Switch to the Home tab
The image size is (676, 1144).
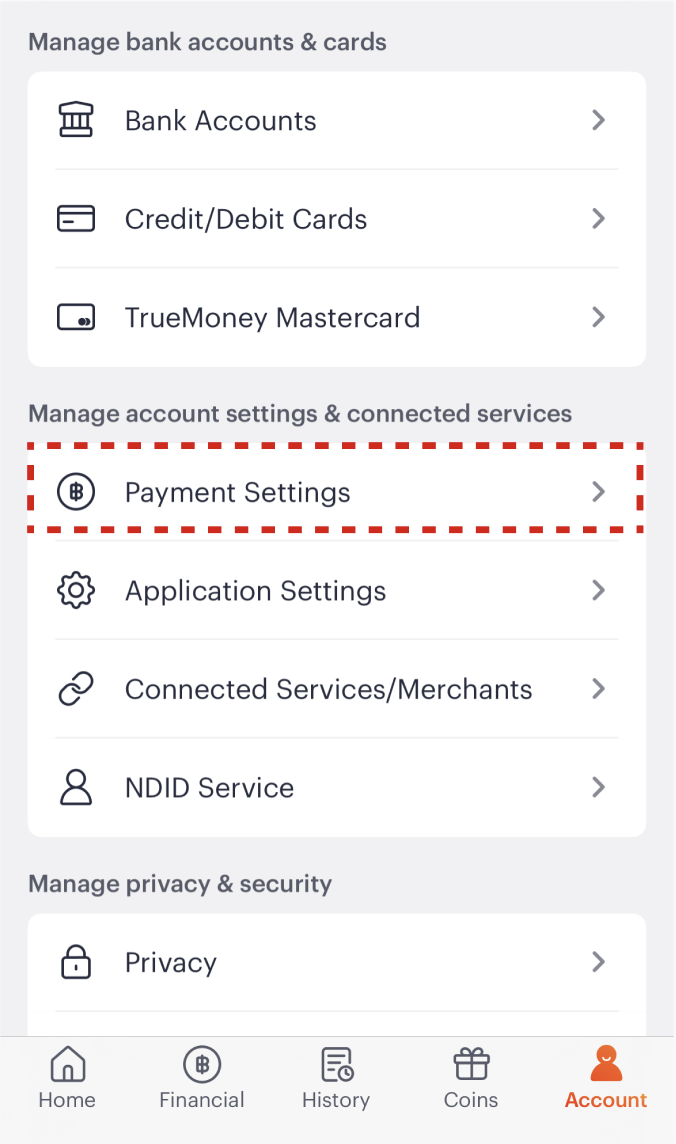68,1078
